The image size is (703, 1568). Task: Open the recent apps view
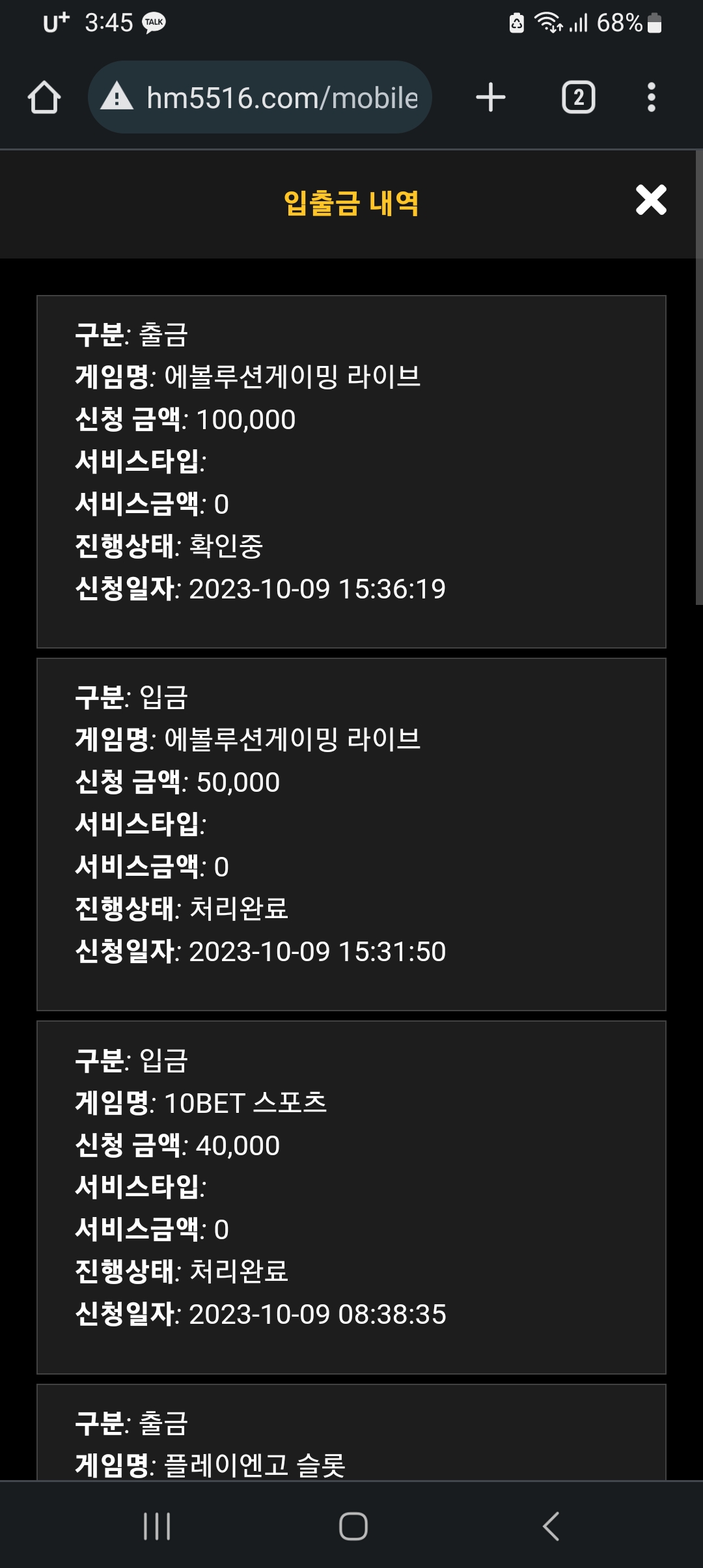tap(157, 1526)
